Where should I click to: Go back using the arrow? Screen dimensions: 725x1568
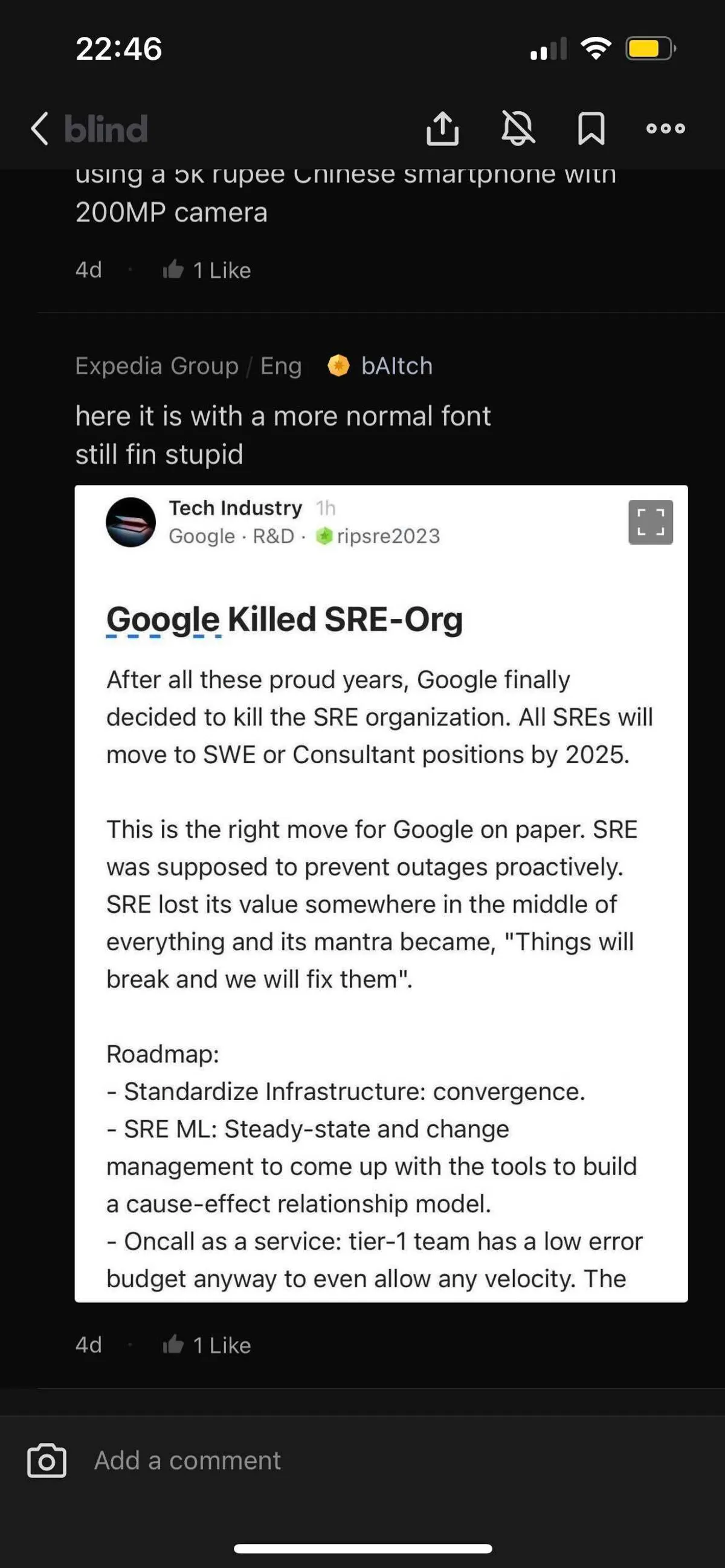point(40,129)
